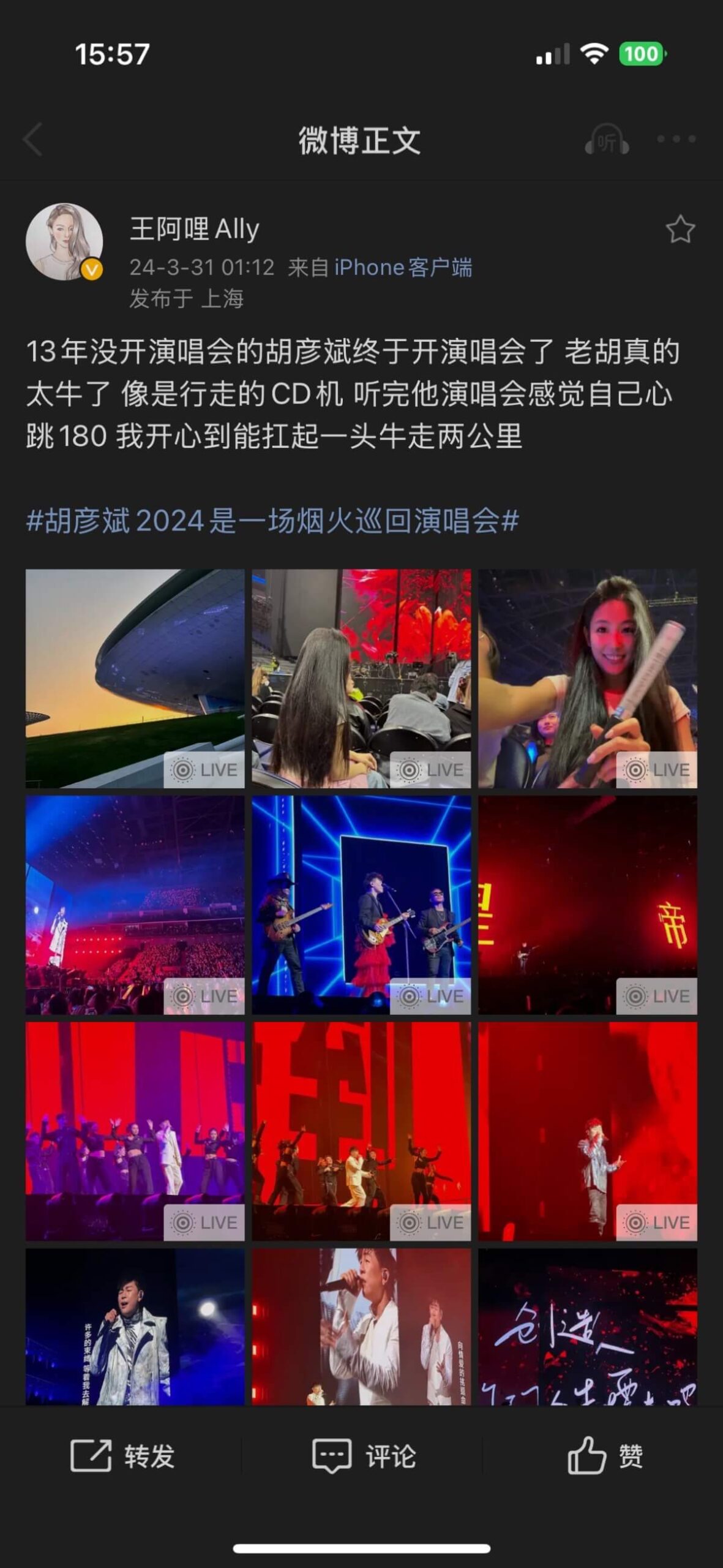This screenshot has width=723, height=1568.
Task: Open the red handwritten calligraphy screen photo
Action: 587,1326
